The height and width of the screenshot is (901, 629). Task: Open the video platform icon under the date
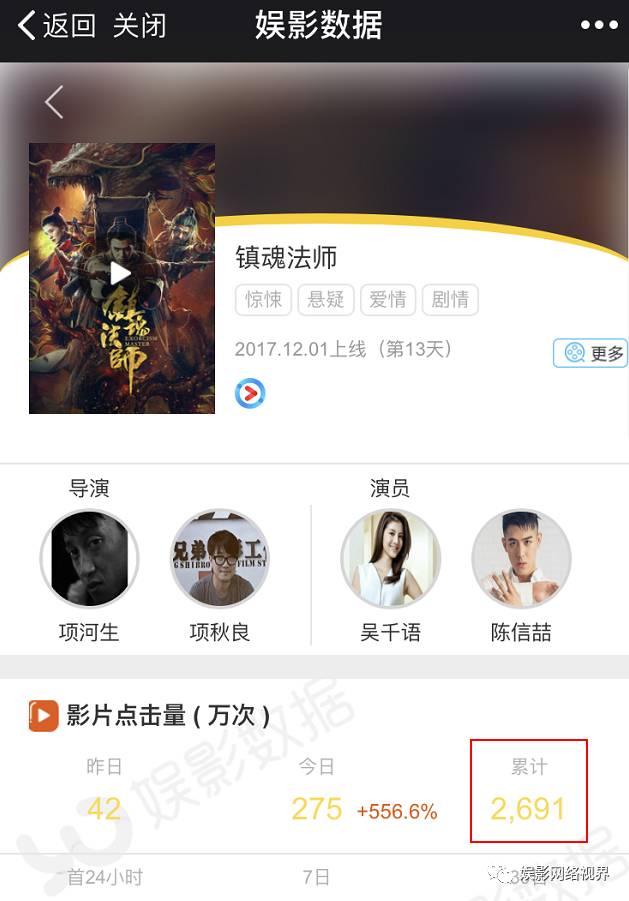250,393
